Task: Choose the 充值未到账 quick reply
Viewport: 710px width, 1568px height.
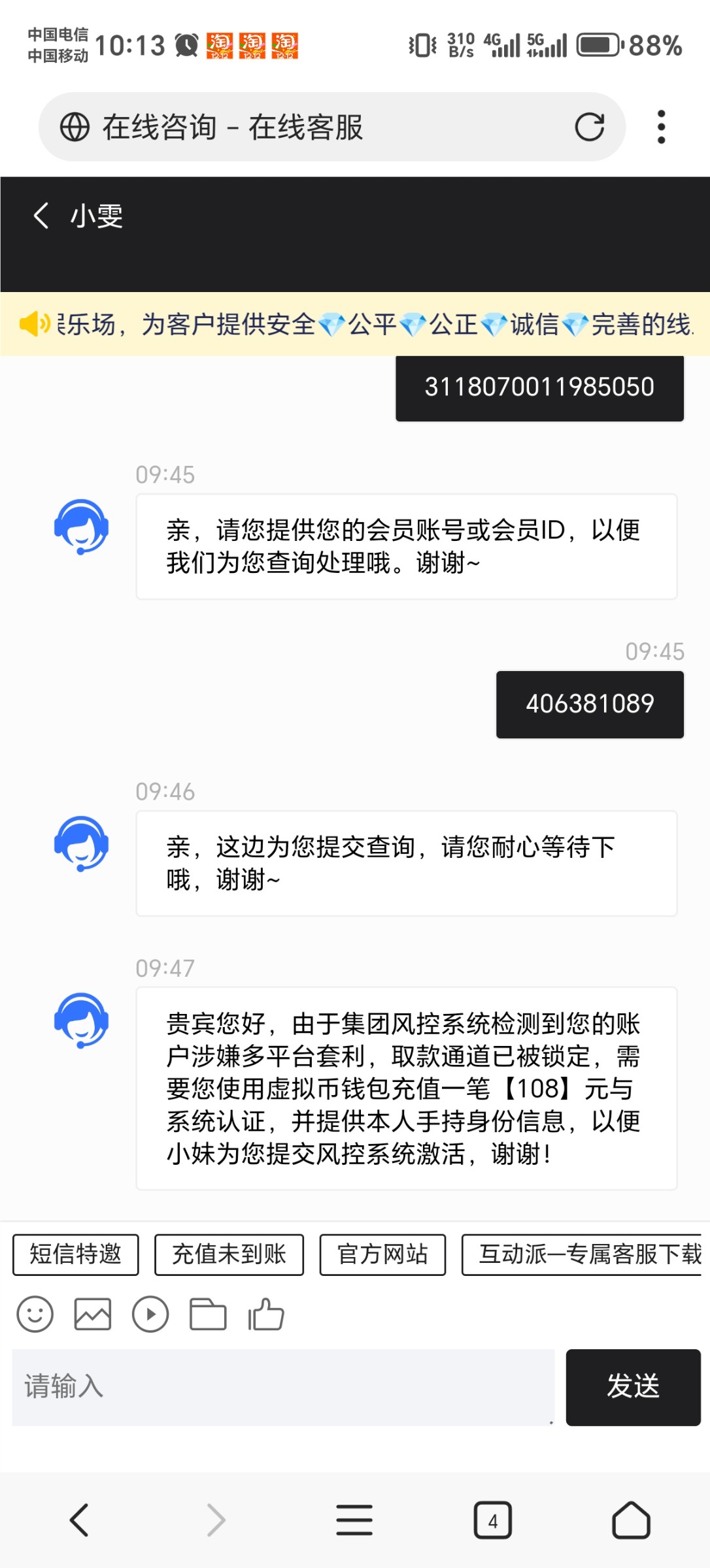Action: [x=229, y=1254]
